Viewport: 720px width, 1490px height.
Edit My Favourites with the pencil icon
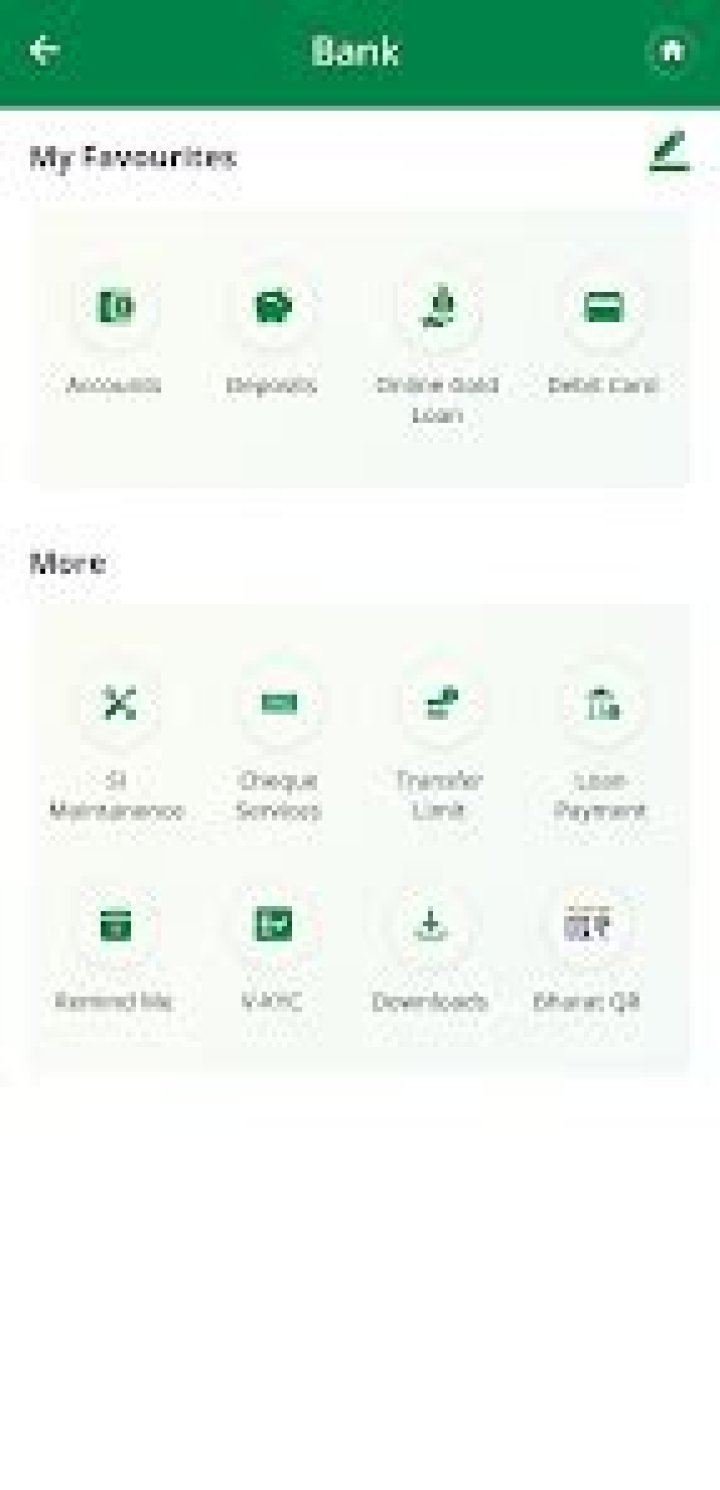click(669, 152)
